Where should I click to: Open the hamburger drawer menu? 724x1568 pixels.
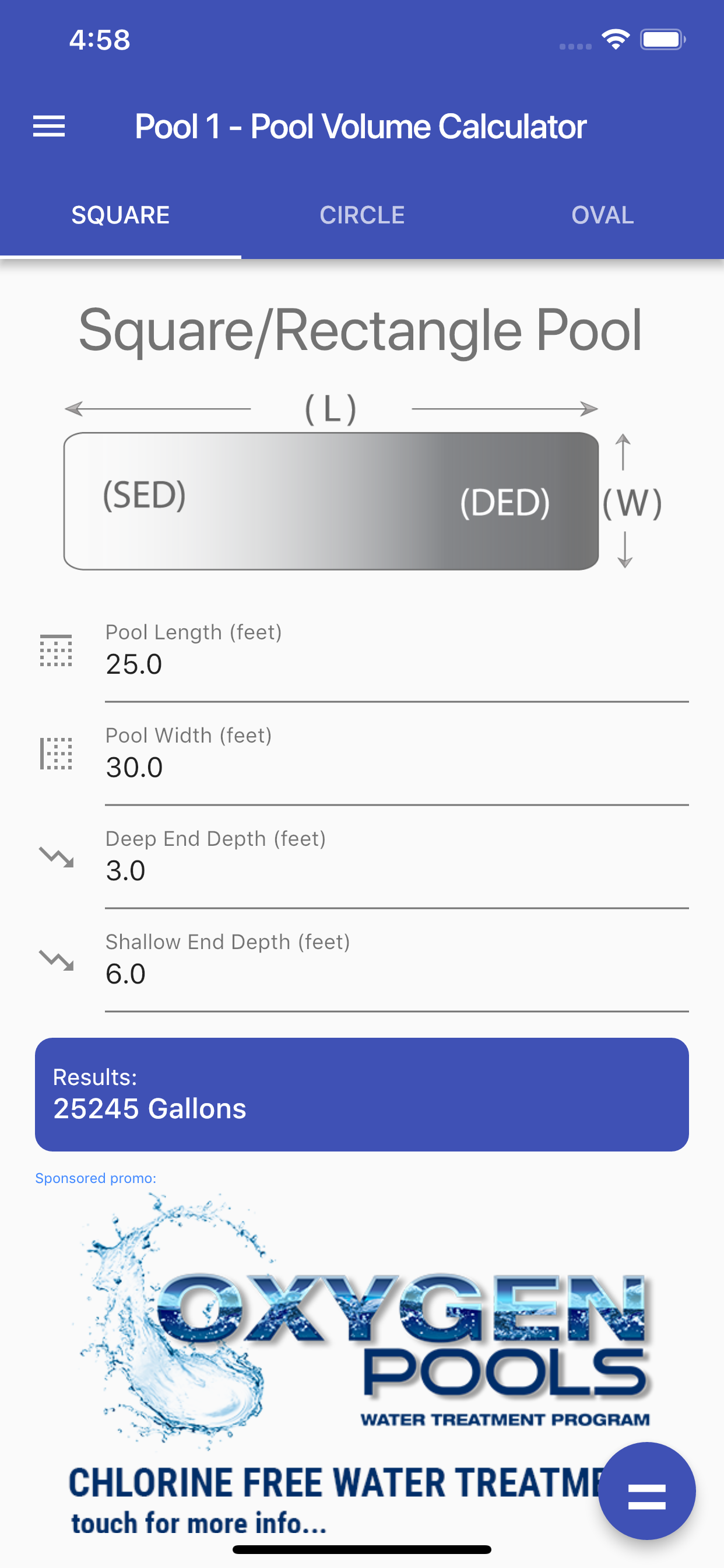[48, 126]
